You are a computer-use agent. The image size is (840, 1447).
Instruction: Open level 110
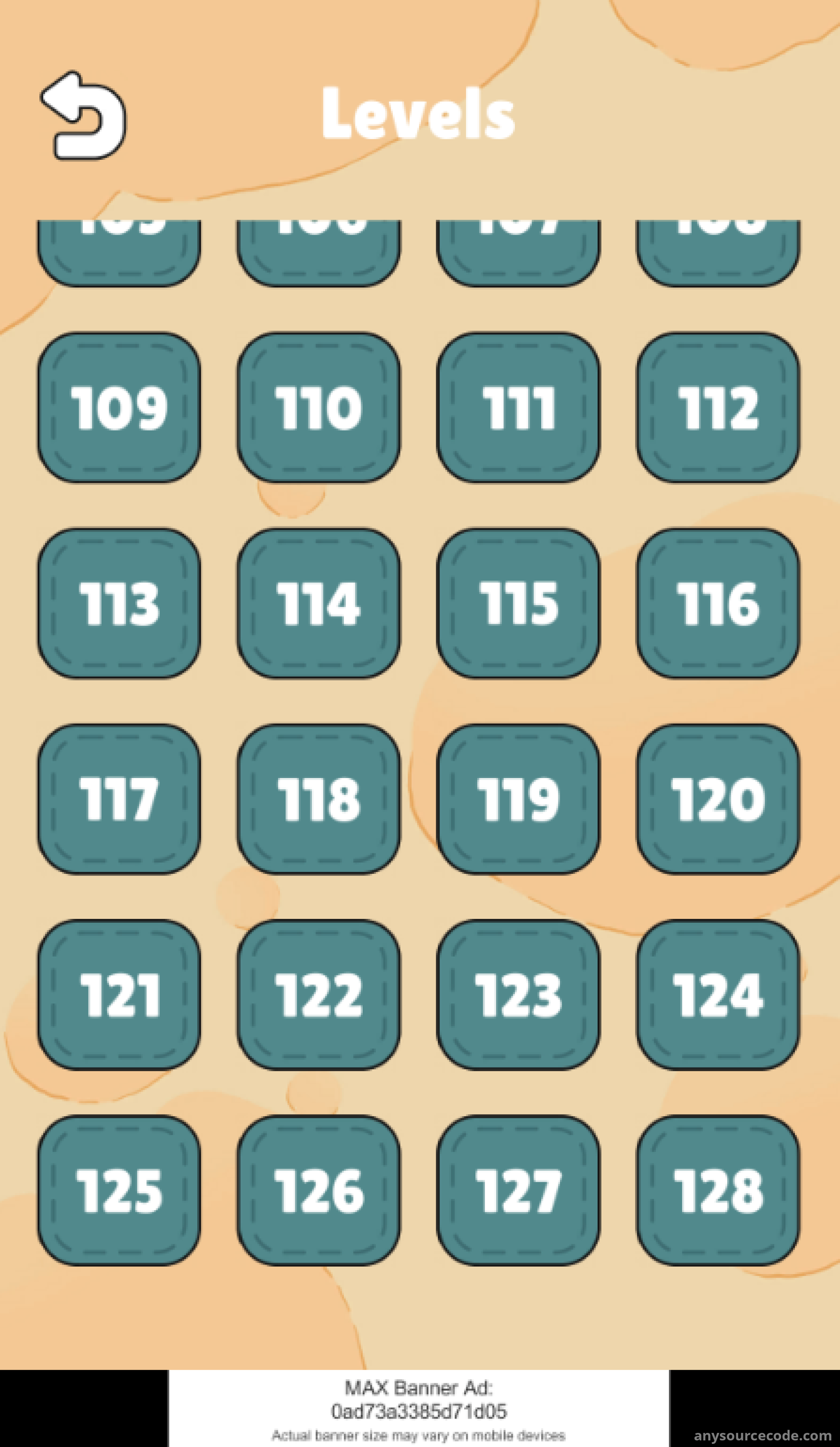click(x=319, y=407)
